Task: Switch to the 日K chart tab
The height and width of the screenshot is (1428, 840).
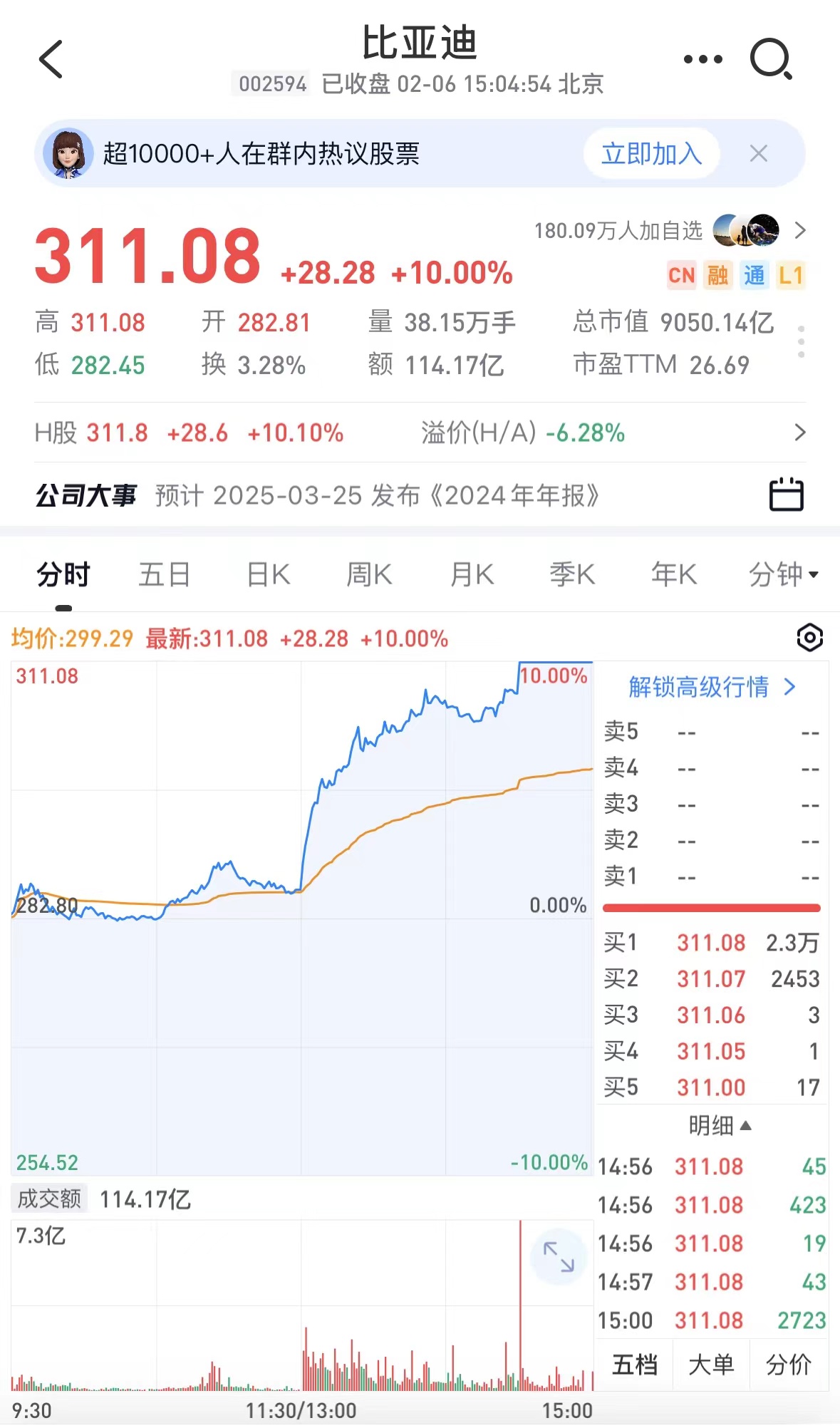Action: 269,574
